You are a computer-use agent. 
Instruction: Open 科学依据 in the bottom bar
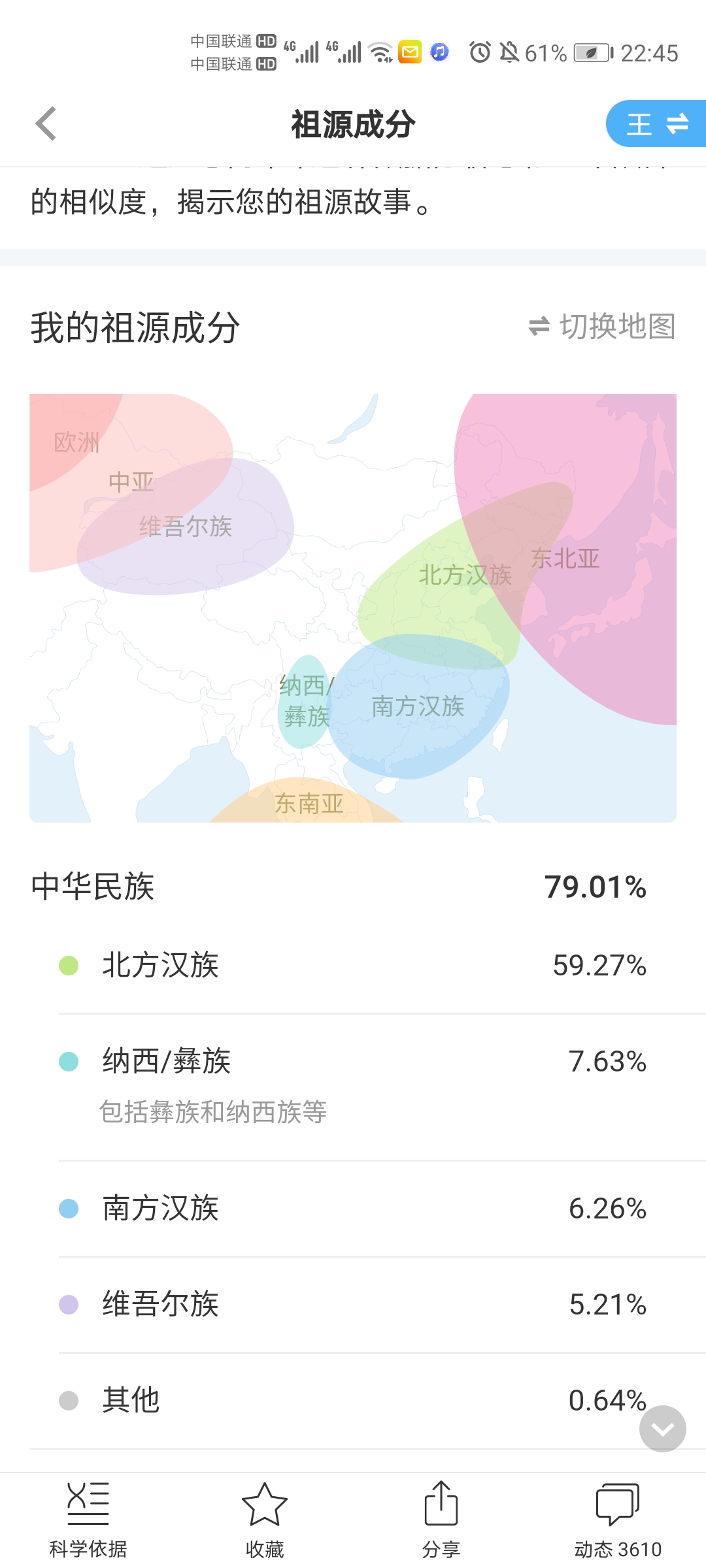pyautogui.click(x=88, y=1520)
